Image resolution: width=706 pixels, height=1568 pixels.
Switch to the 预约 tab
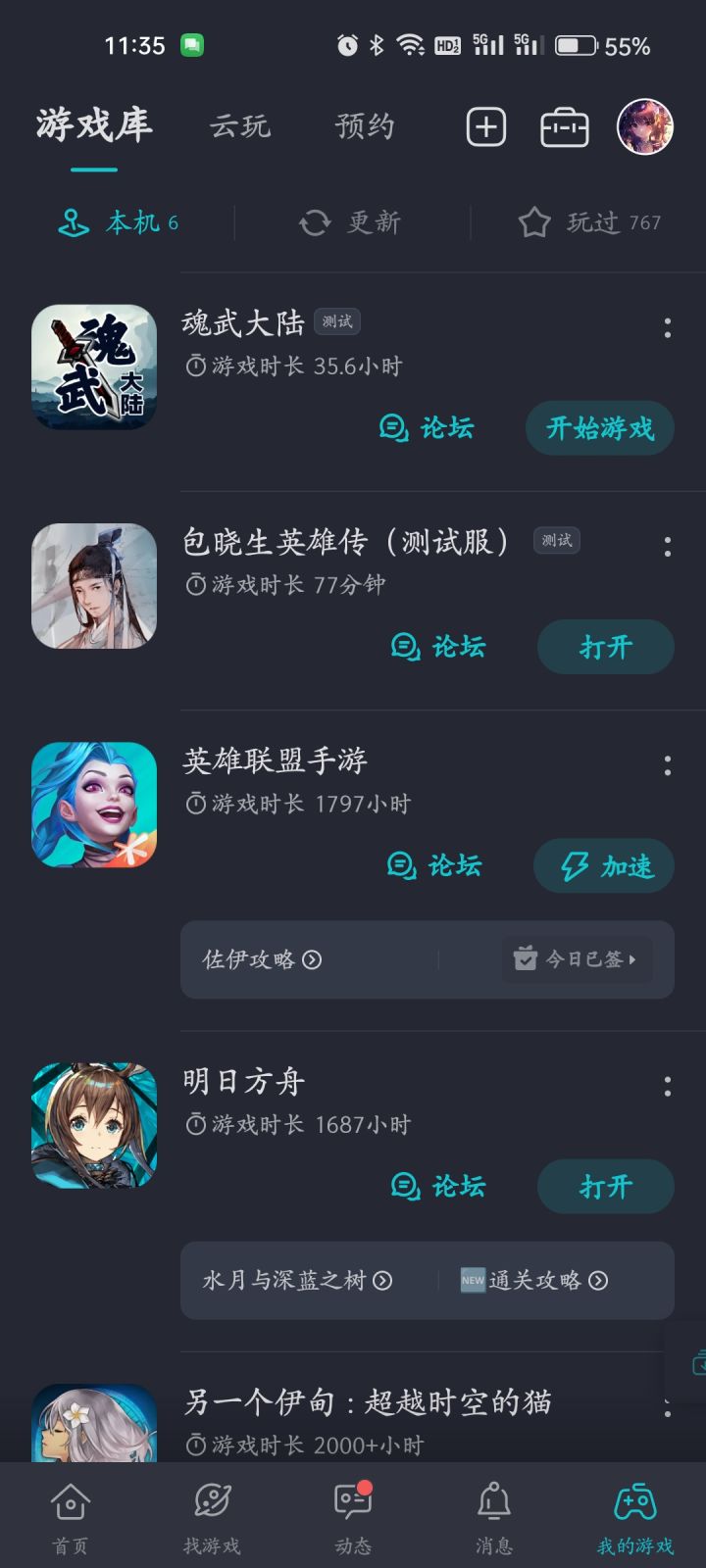tap(365, 126)
